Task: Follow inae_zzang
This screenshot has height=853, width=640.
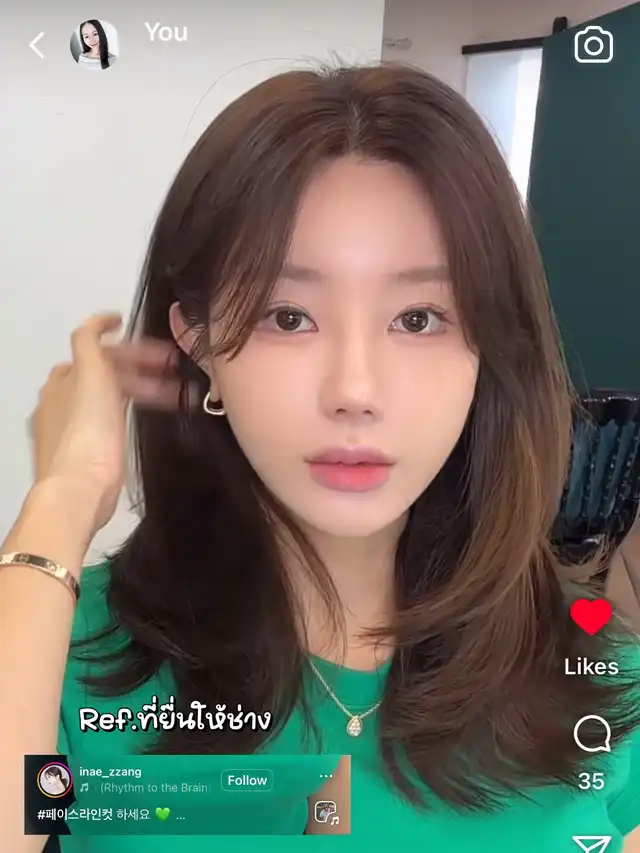Action: tap(247, 780)
